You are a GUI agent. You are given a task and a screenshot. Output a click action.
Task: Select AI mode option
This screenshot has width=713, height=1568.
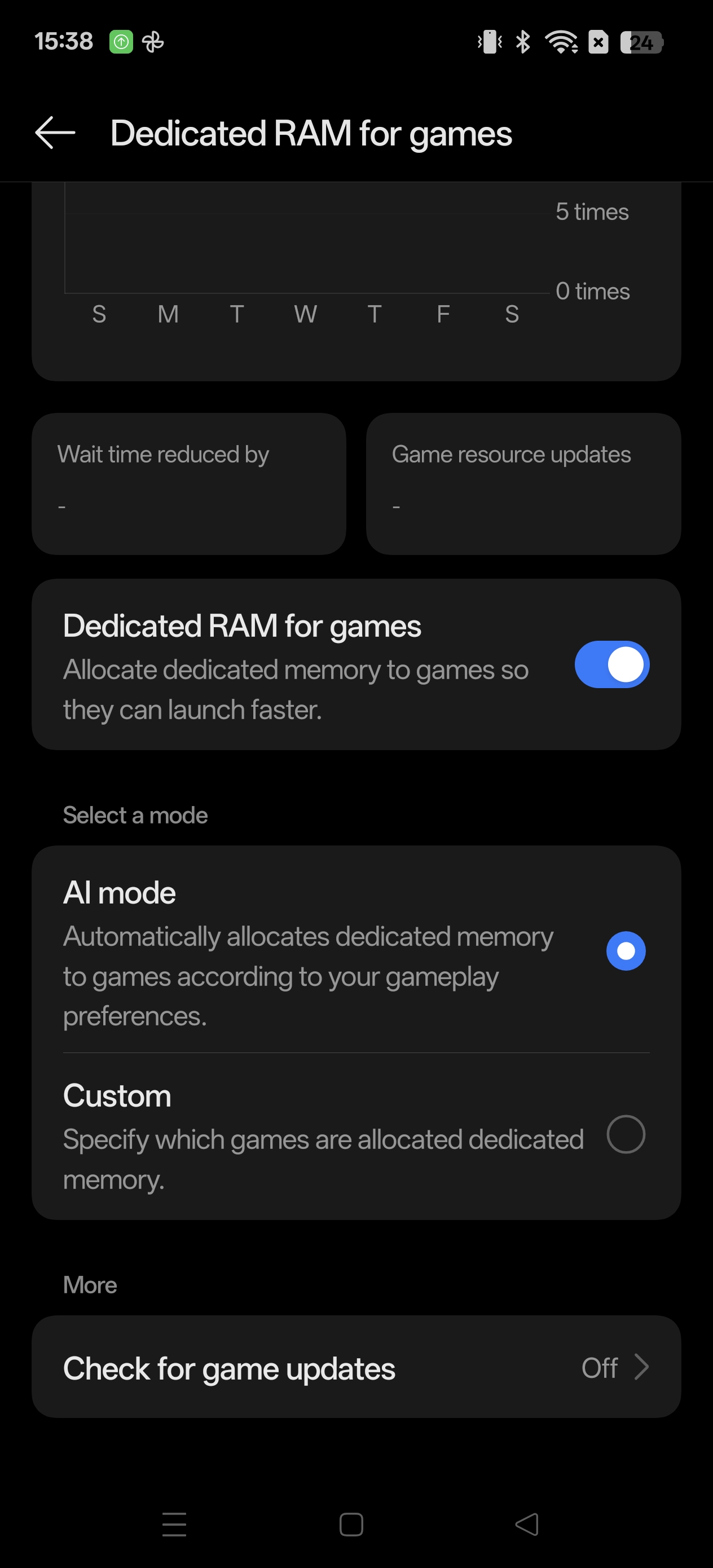(626, 951)
